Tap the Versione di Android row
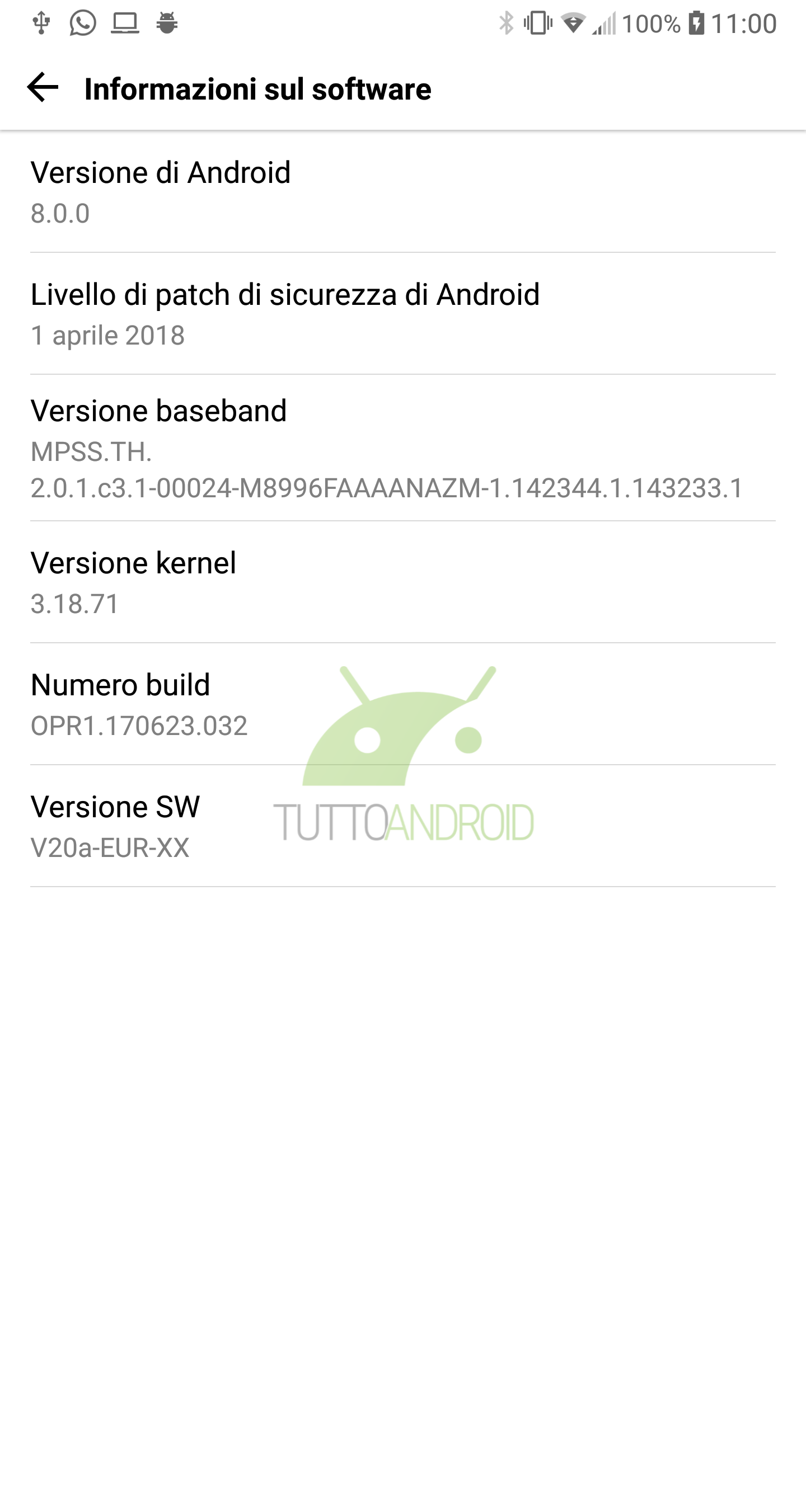The image size is (806, 1512). (403, 192)
